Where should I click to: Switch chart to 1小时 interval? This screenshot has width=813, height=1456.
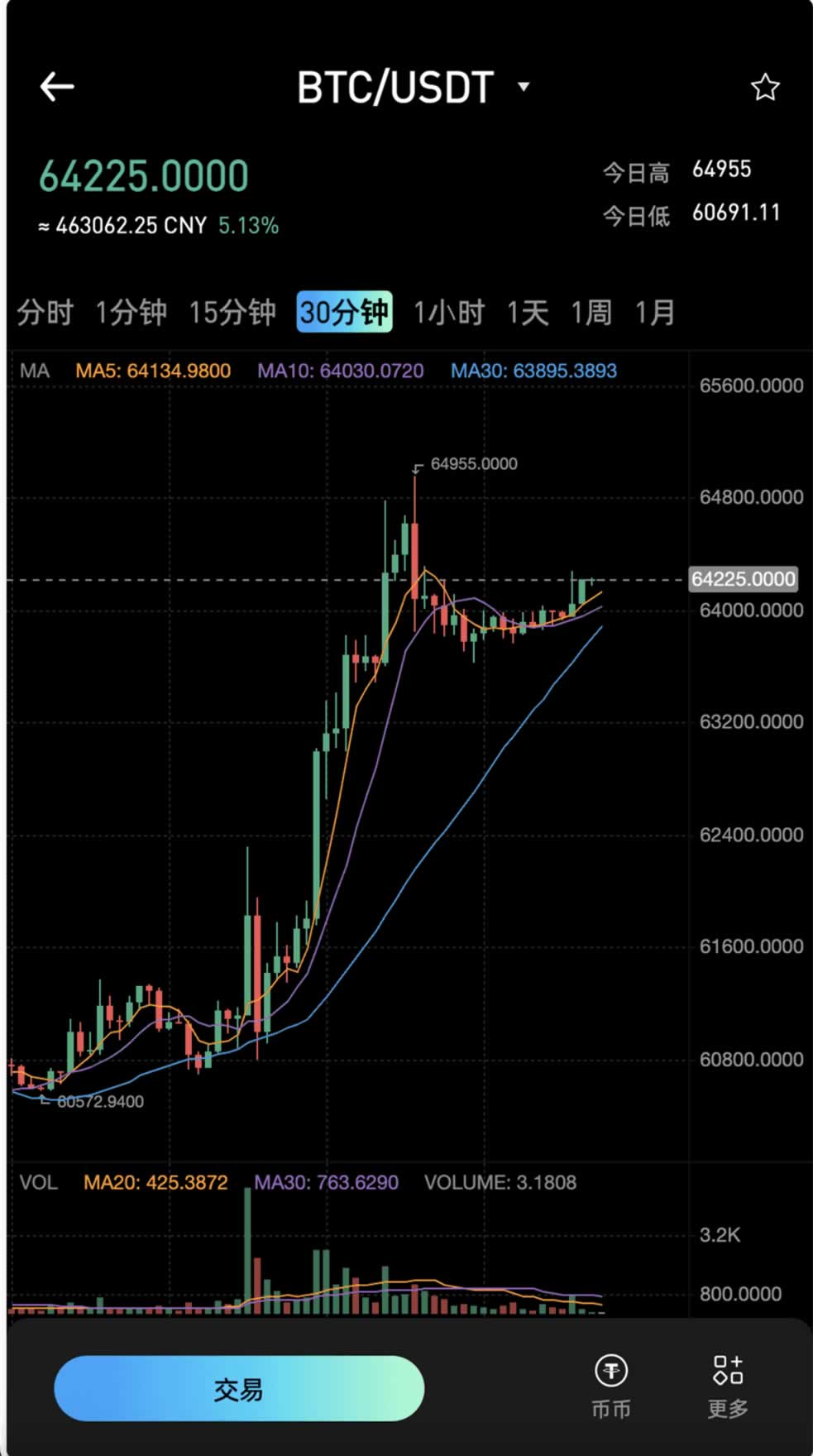(x=449, y=313)
